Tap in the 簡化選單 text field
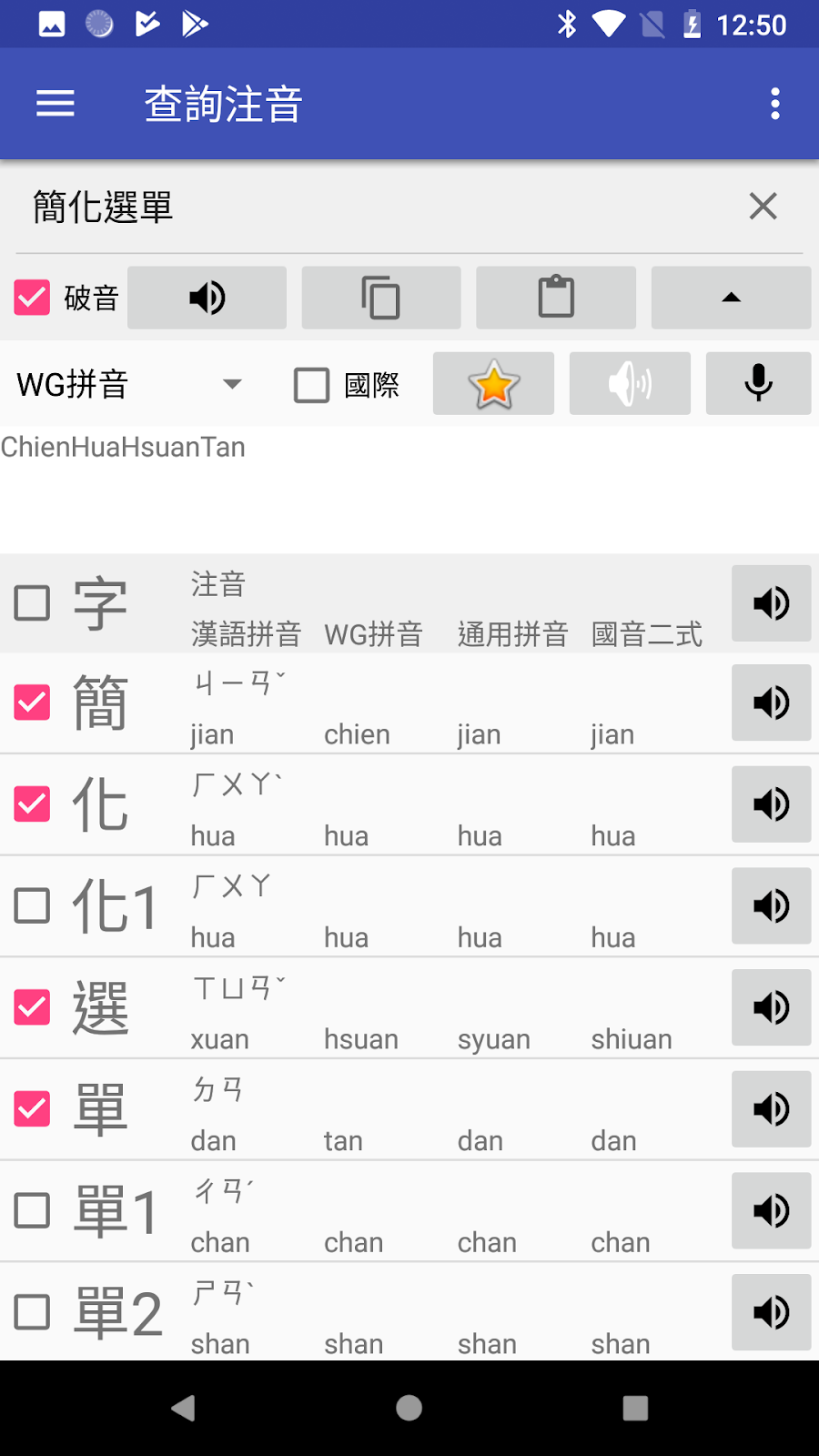This screenshot has width=819, height=1456. pos(364,207)
